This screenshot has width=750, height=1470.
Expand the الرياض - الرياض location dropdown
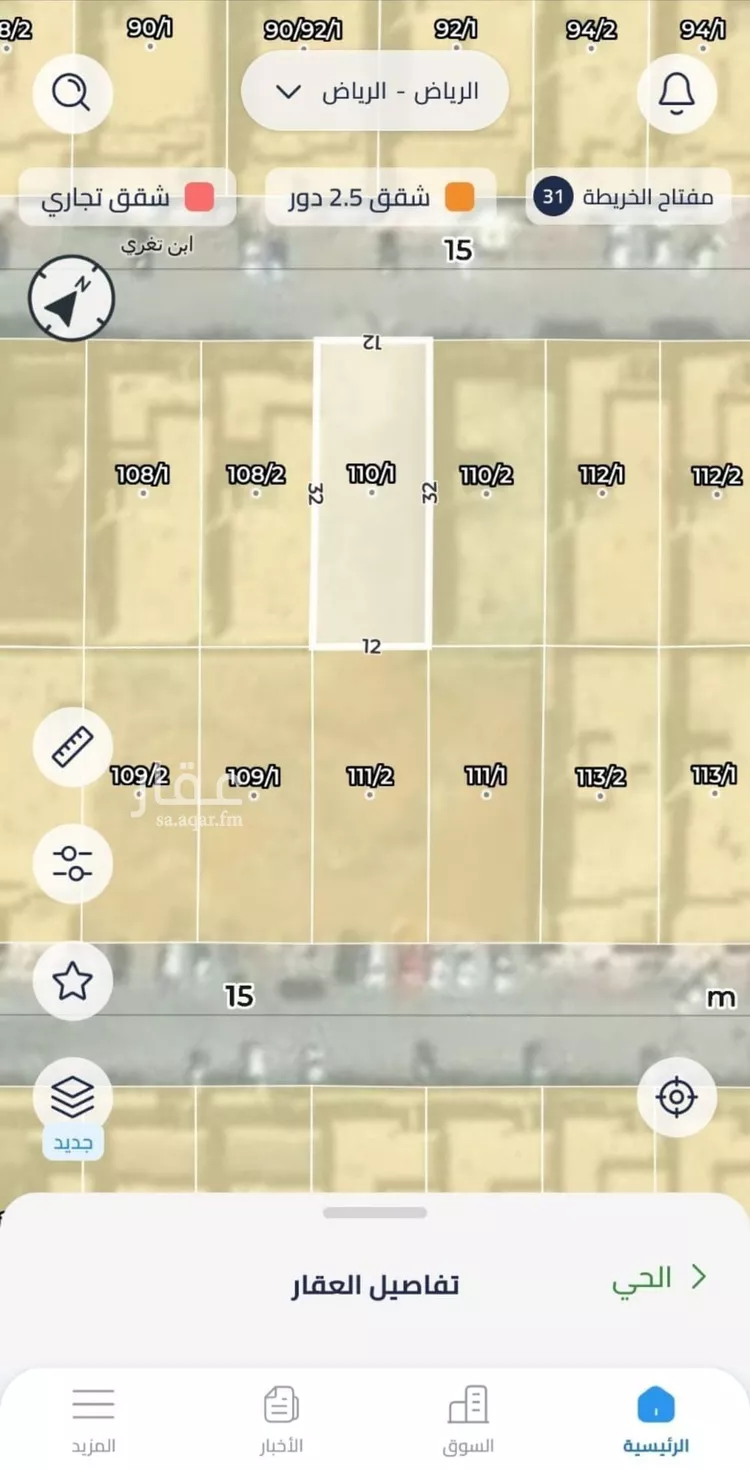(375, 92)
